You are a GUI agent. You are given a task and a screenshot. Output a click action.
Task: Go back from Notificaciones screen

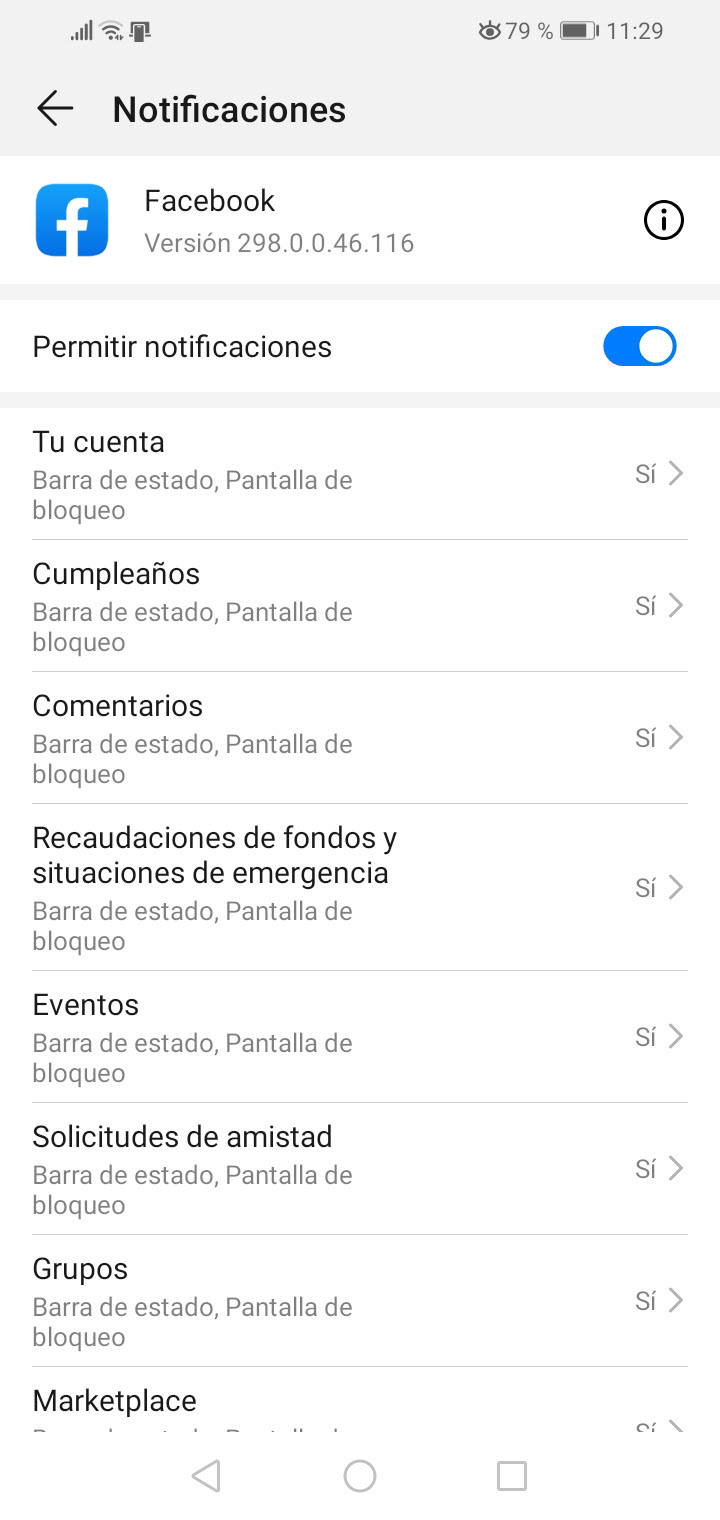click(x=55, y=109)
